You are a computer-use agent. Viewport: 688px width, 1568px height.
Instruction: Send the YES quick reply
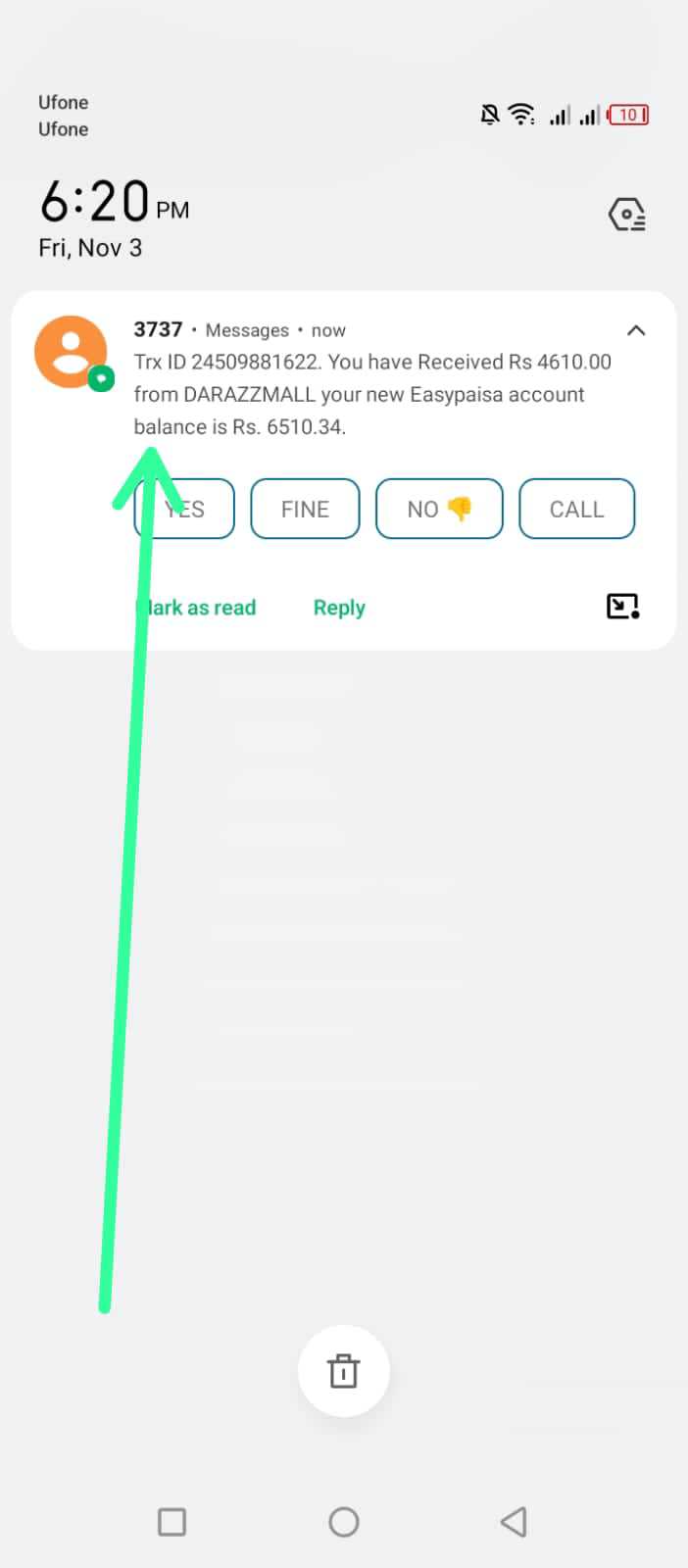coord(184,509)
